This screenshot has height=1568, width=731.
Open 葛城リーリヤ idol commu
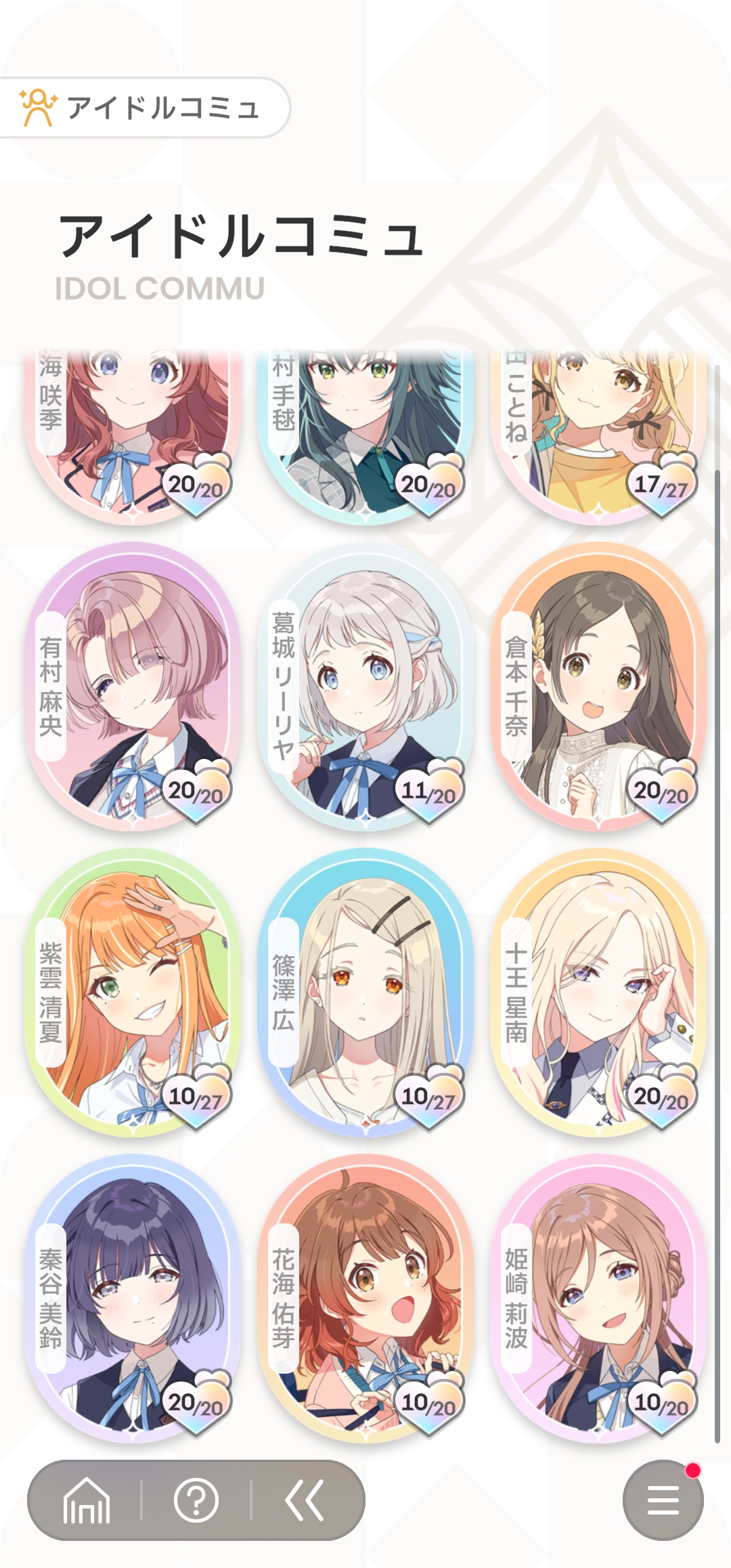(365, 687)
